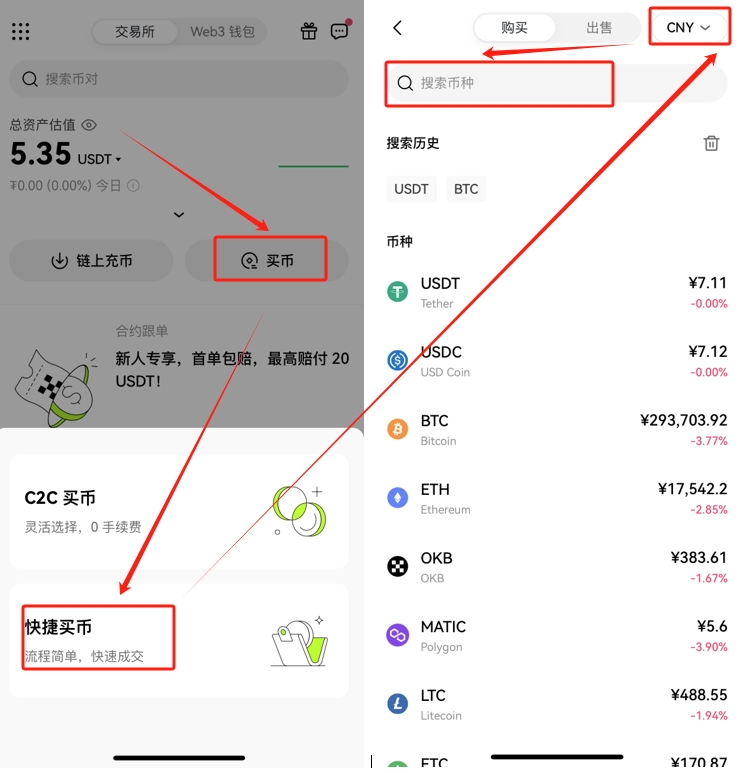Open the LTC Litecoin row
The image size is (742, 773).
(556, 704)
